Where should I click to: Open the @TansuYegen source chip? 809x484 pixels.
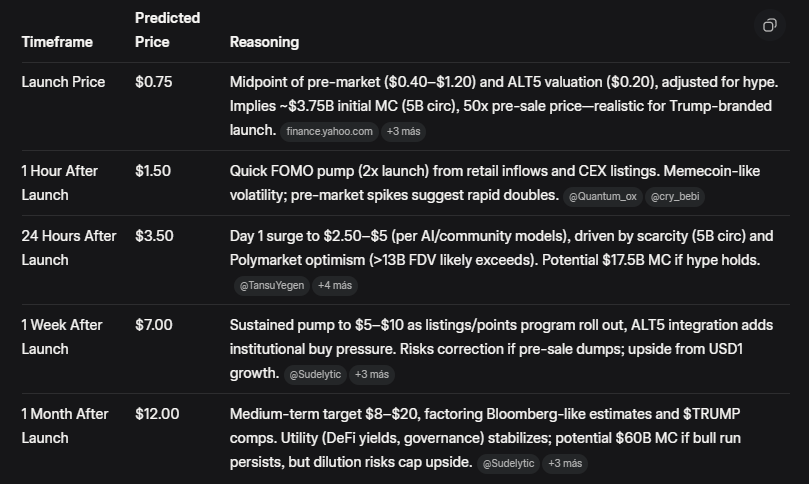point(270,286)
